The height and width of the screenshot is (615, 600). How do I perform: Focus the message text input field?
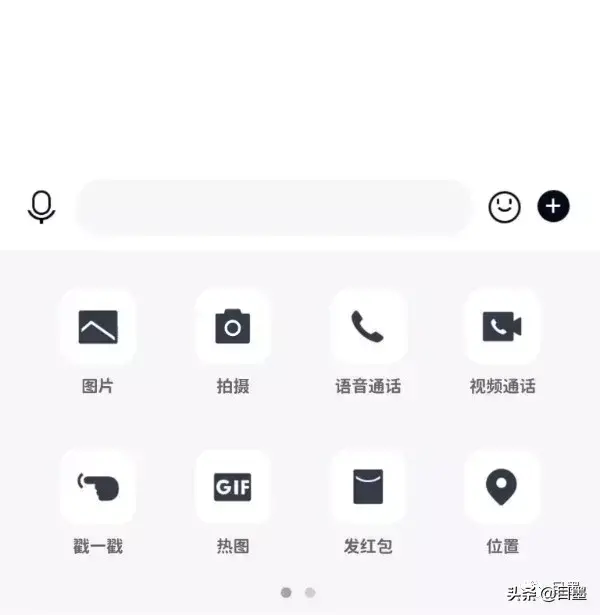click(x=274, y=208)
